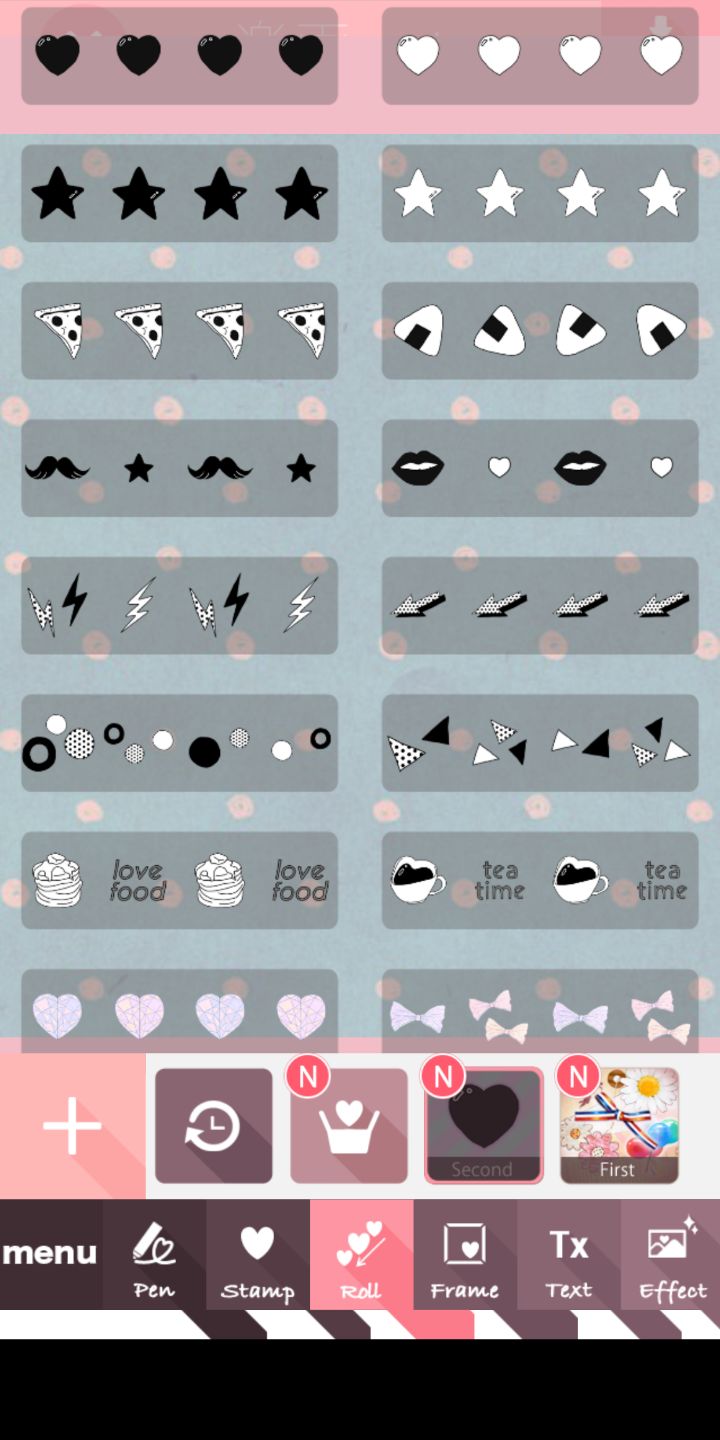Select the black hearts roll pattern
Screen dimensions: 720x1440
coord(179,55)
